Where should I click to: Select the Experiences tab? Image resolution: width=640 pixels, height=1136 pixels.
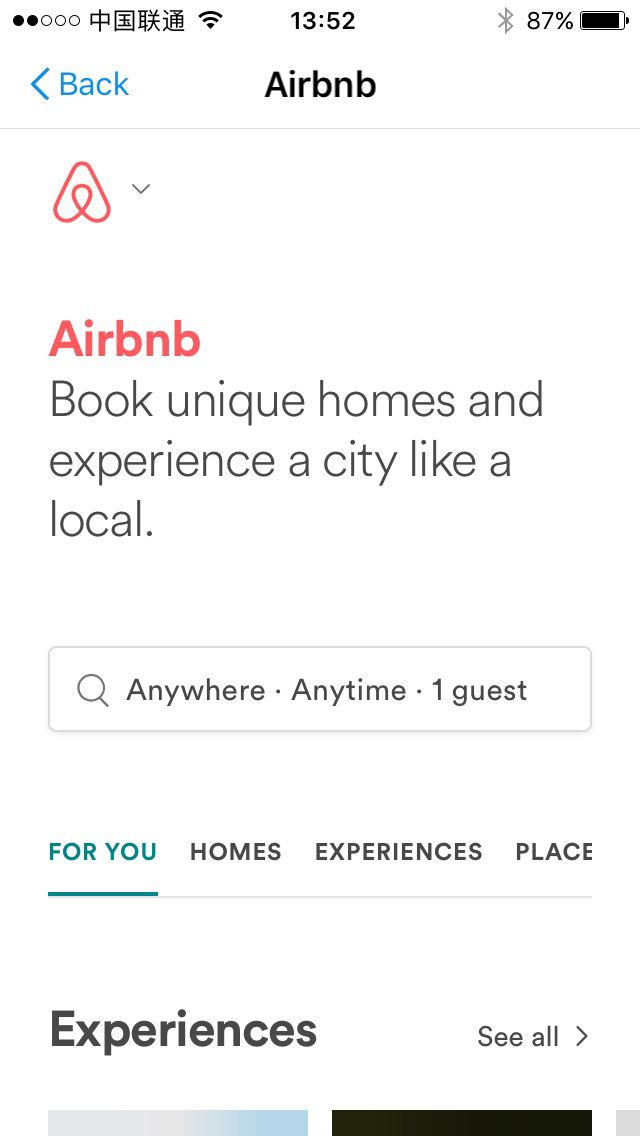[x=398, y=852]
